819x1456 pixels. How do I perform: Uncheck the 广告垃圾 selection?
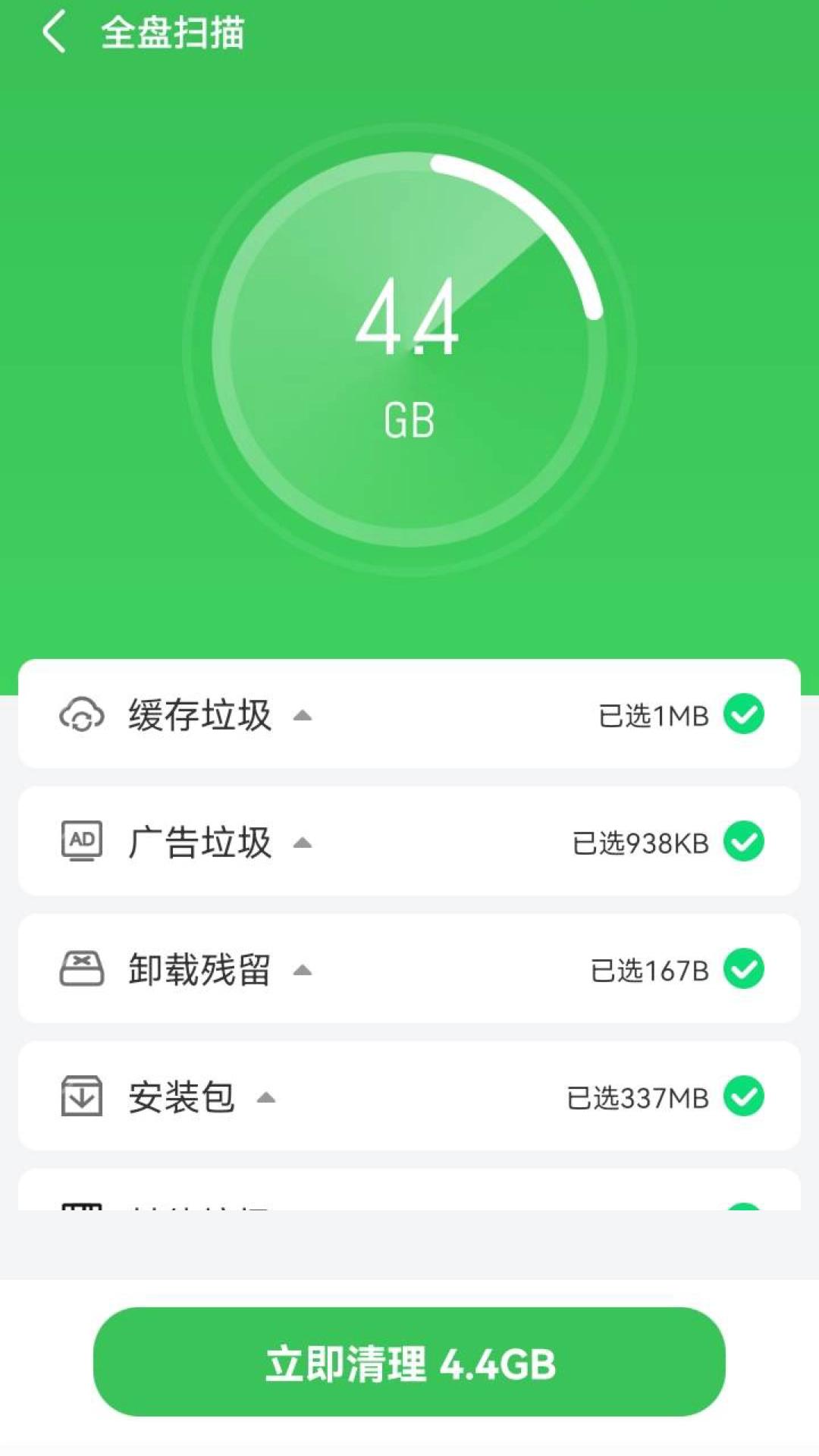pos(744,841)
